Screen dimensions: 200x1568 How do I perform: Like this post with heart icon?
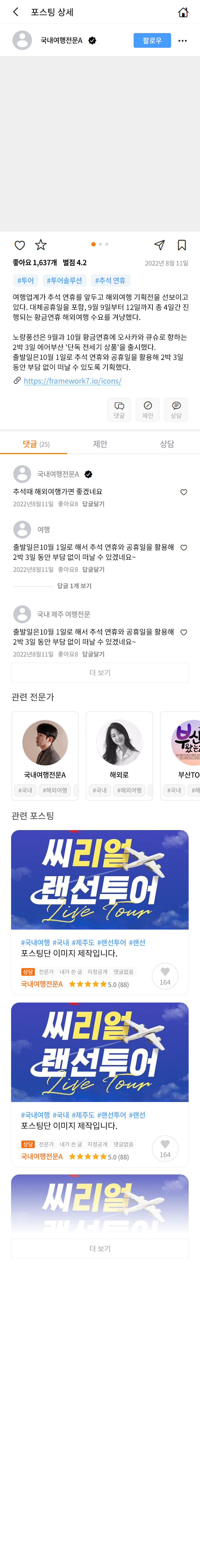click(19, 245)
